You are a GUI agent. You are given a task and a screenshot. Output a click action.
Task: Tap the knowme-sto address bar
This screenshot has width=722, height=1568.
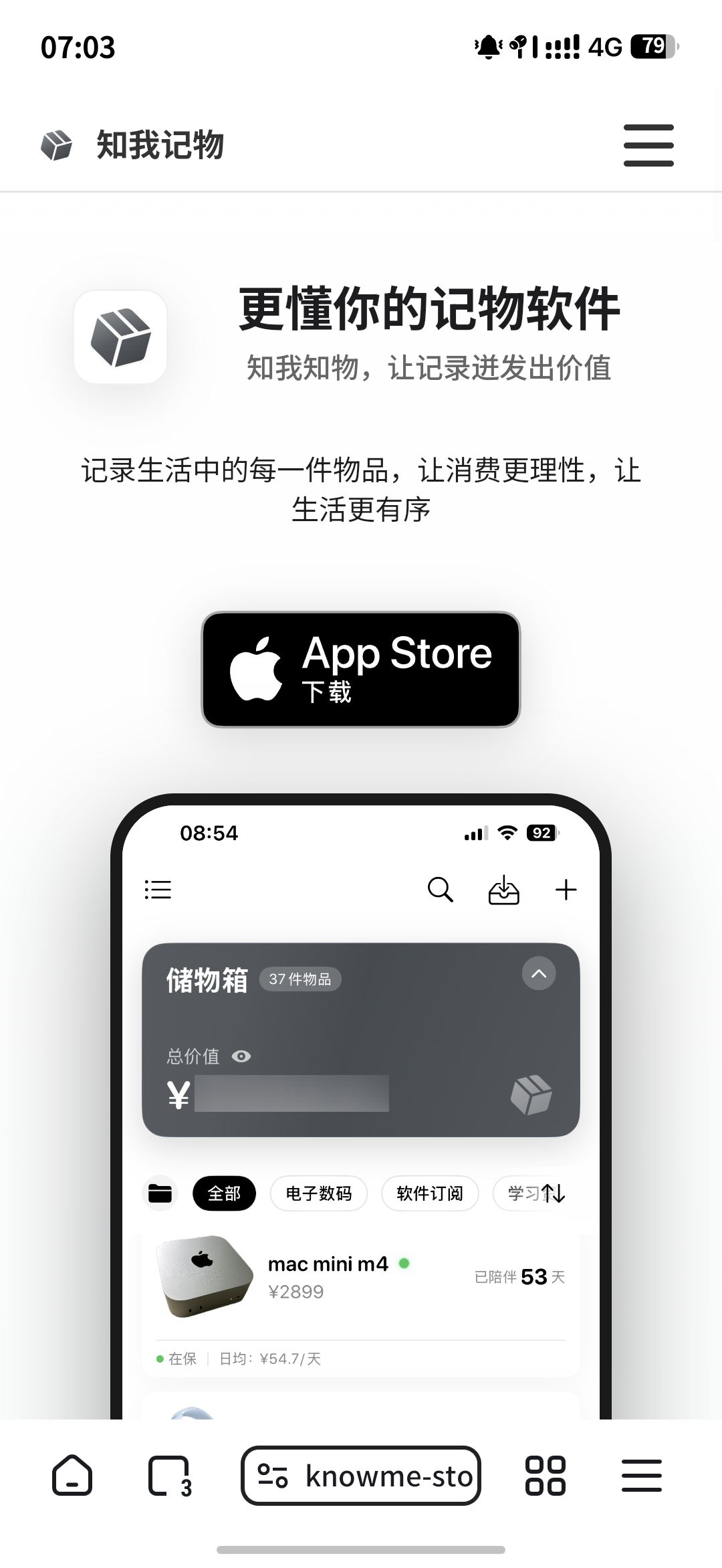pyautogui.click(x=361, y=1476)
